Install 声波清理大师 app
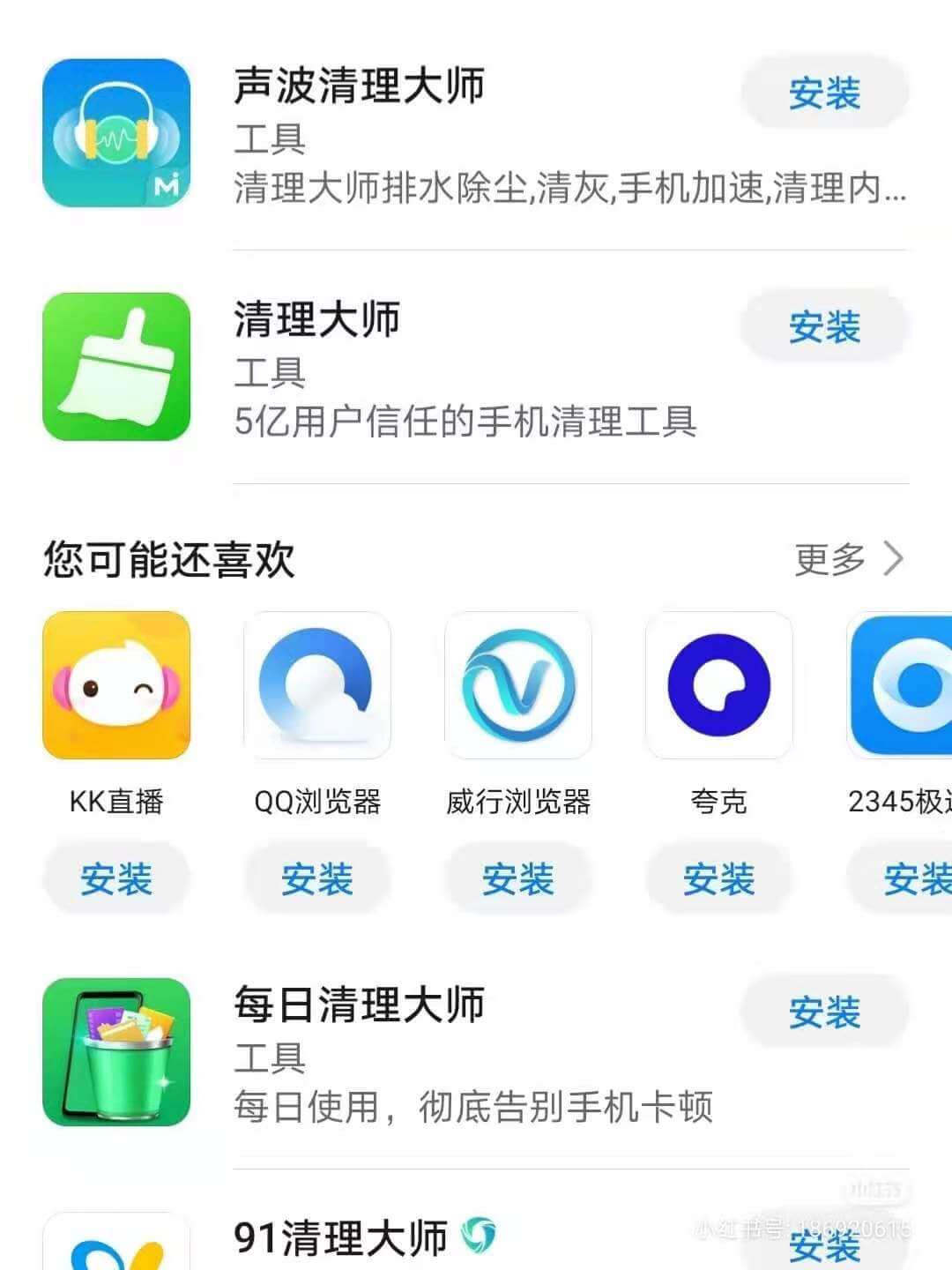Viewport: 952px width, 1270px height. coord(824,93)
